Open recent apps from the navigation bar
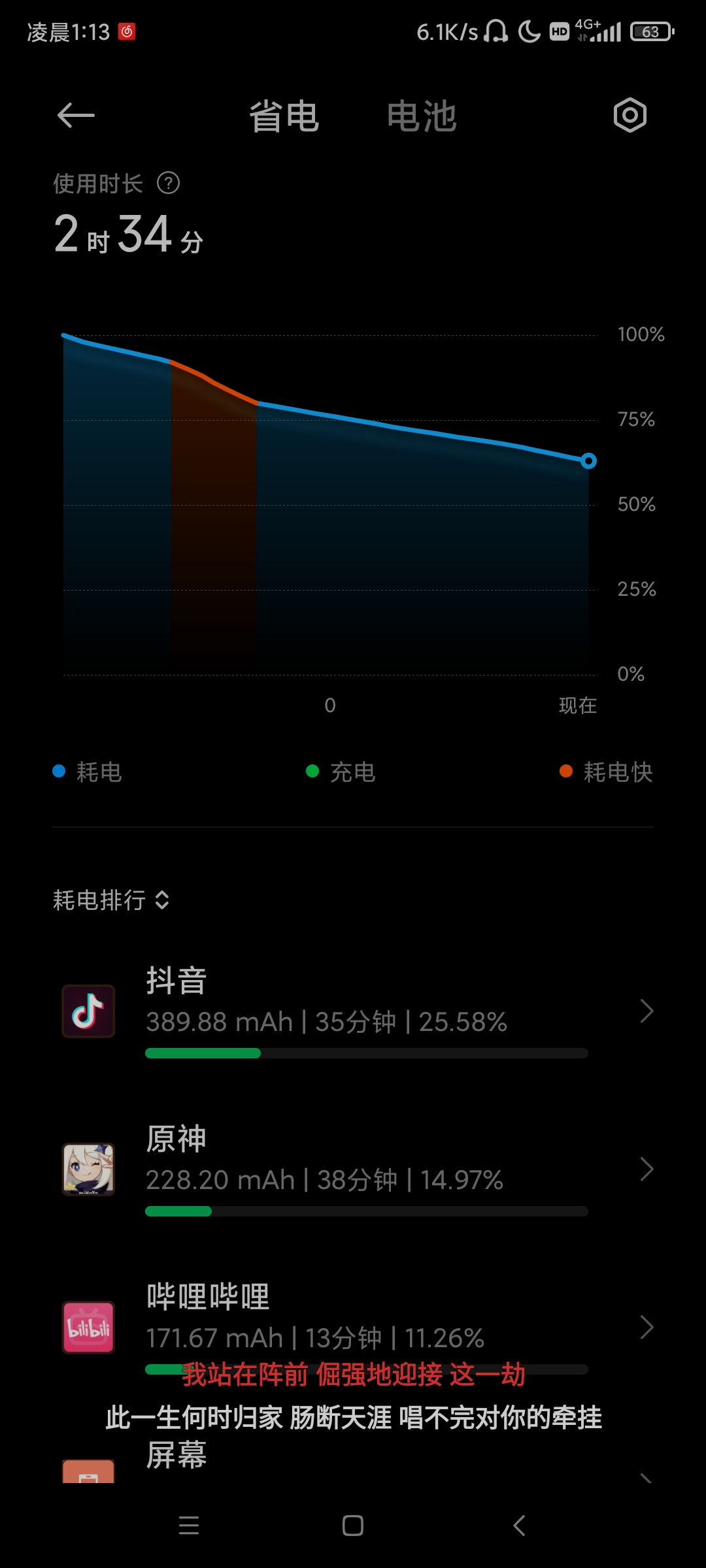 coord(189,1526)
